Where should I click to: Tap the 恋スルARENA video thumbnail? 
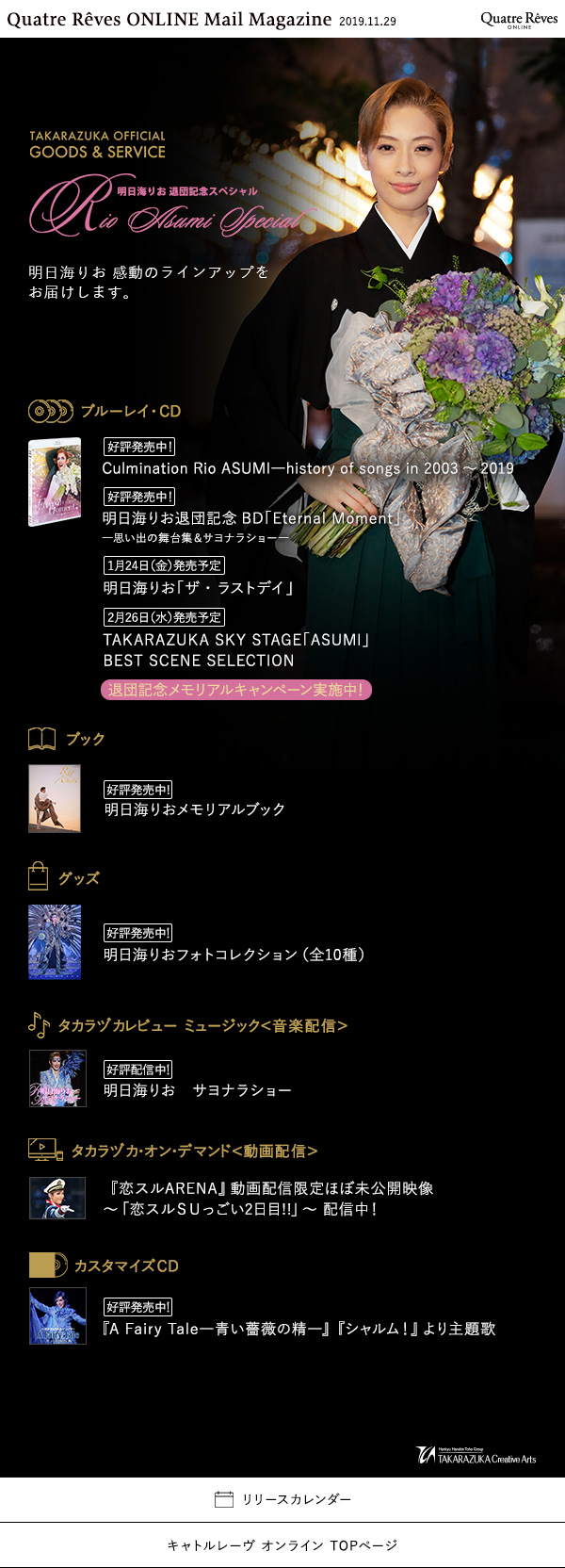pos(57,1198)
